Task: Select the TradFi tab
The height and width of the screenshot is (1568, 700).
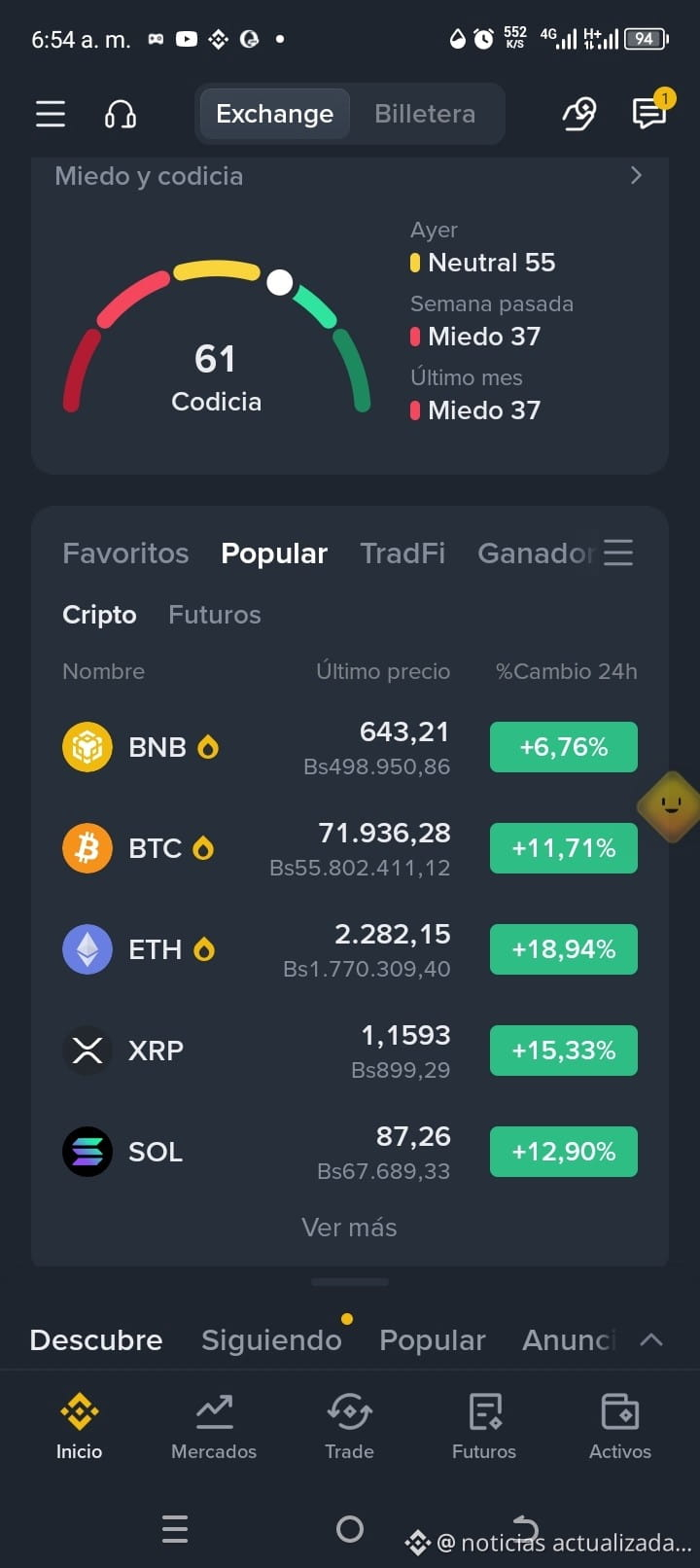Action: click(402, 552)
